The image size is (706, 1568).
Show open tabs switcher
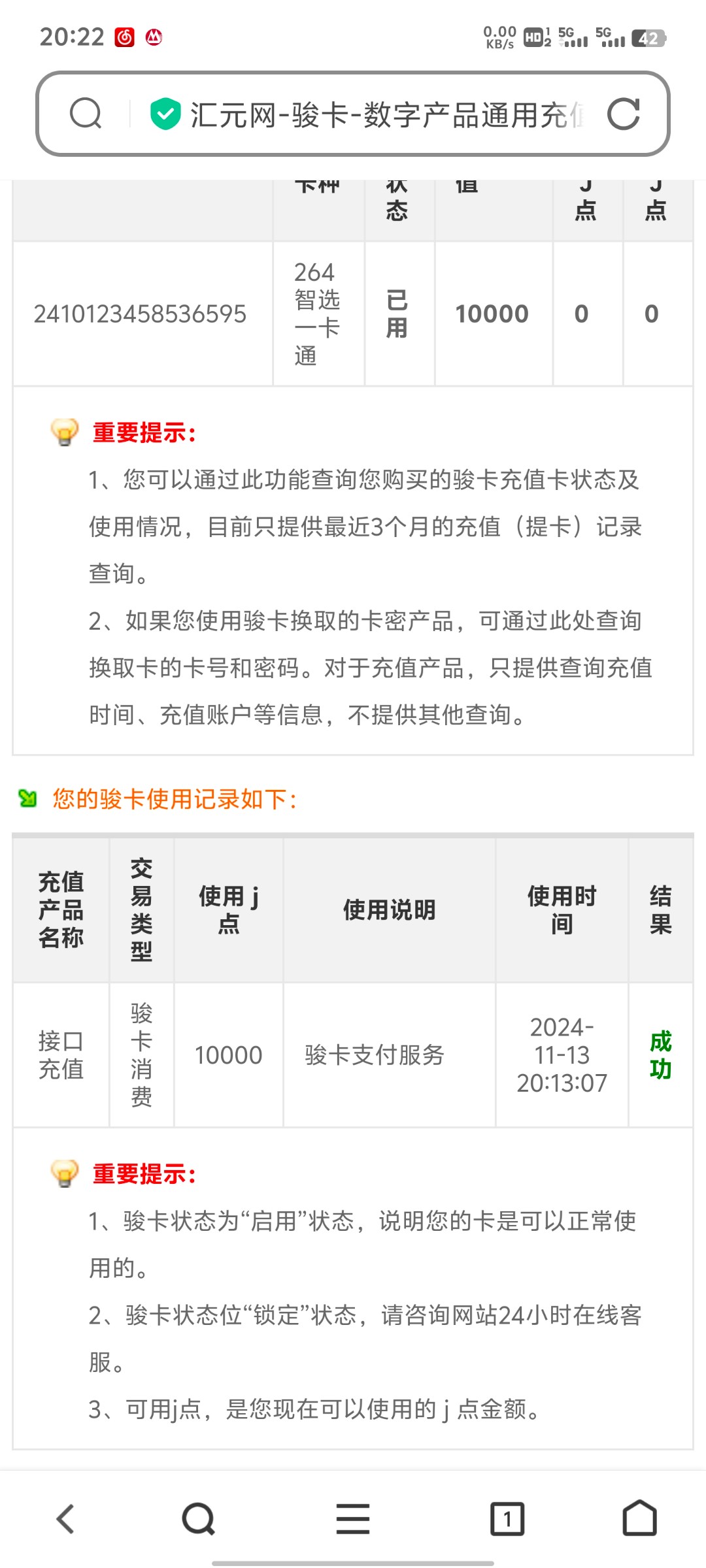pyautogui.click(x=507, y=1518)
